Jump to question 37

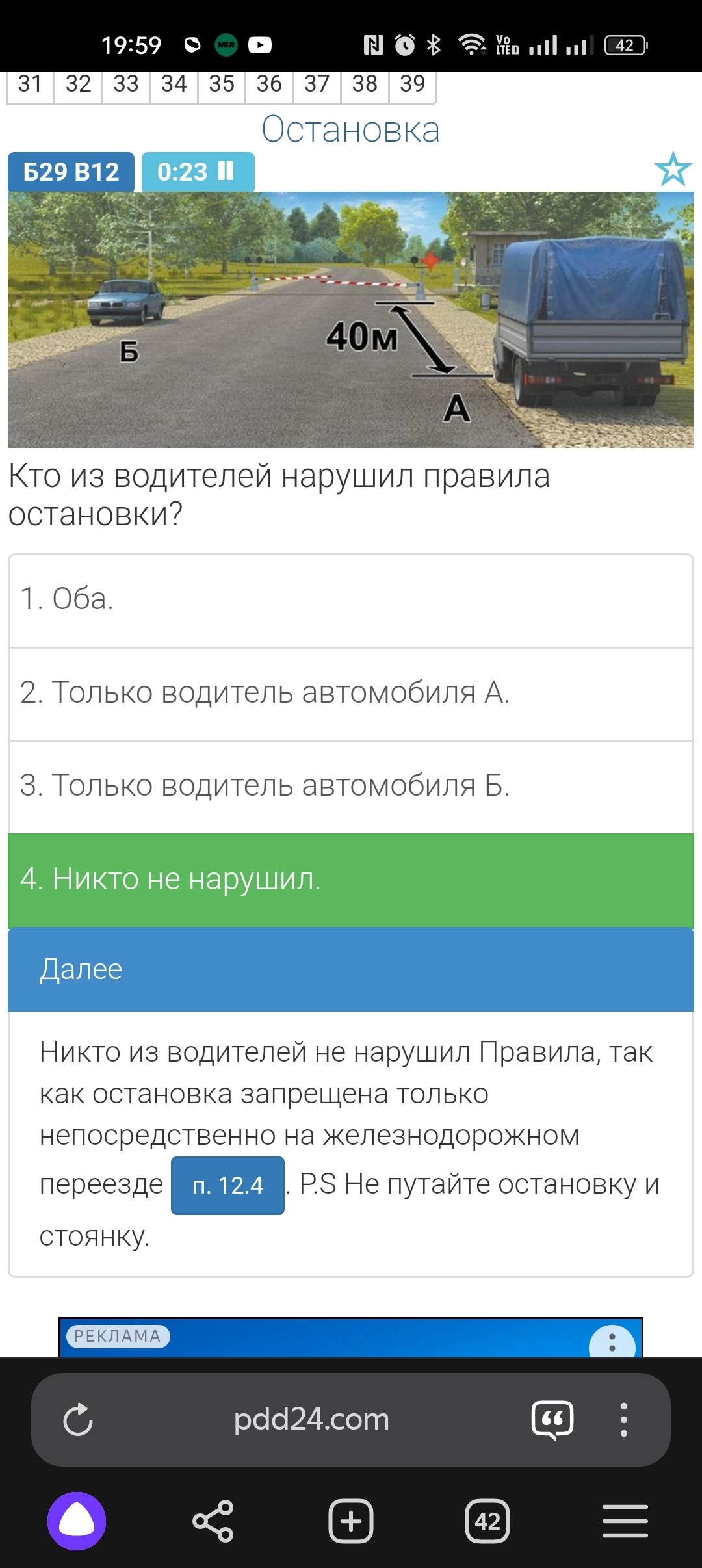317,85
